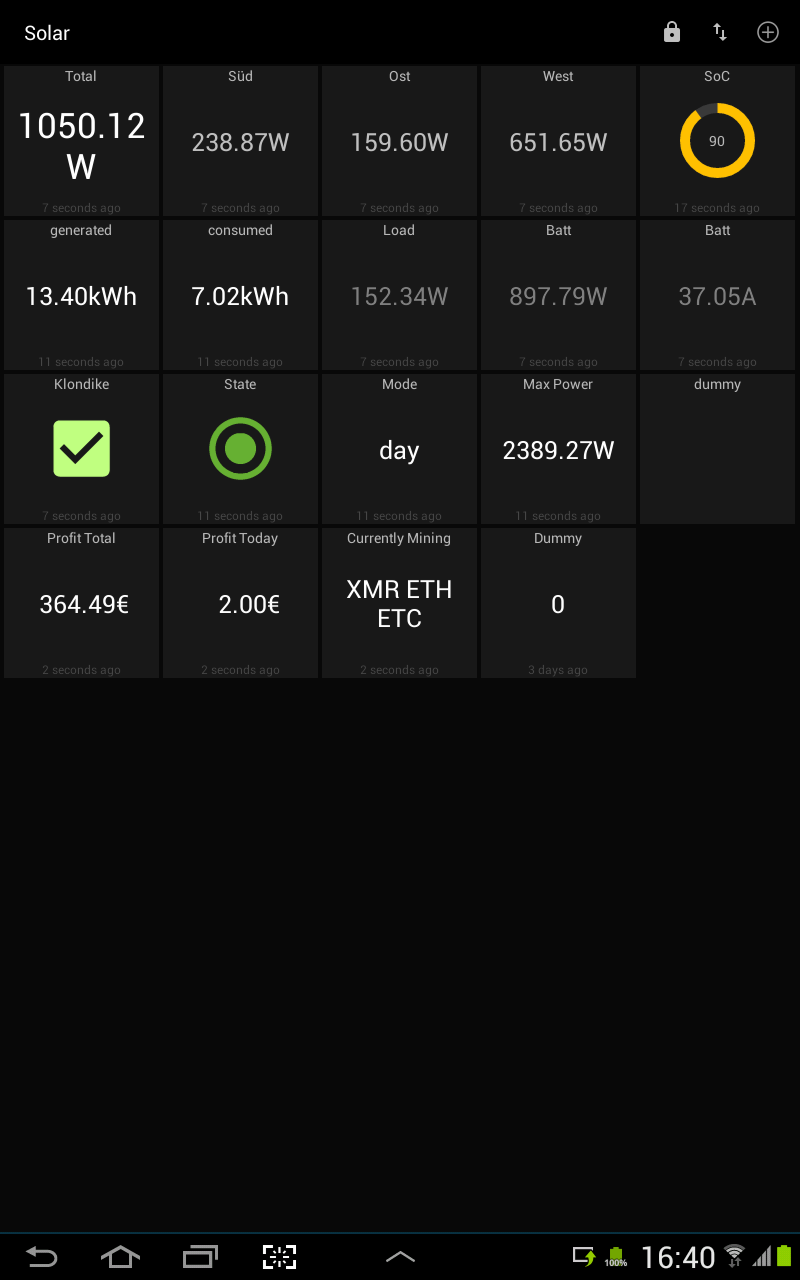Open the Currently Mining tile
This screenshot has height=1280, width=800.
399,603
